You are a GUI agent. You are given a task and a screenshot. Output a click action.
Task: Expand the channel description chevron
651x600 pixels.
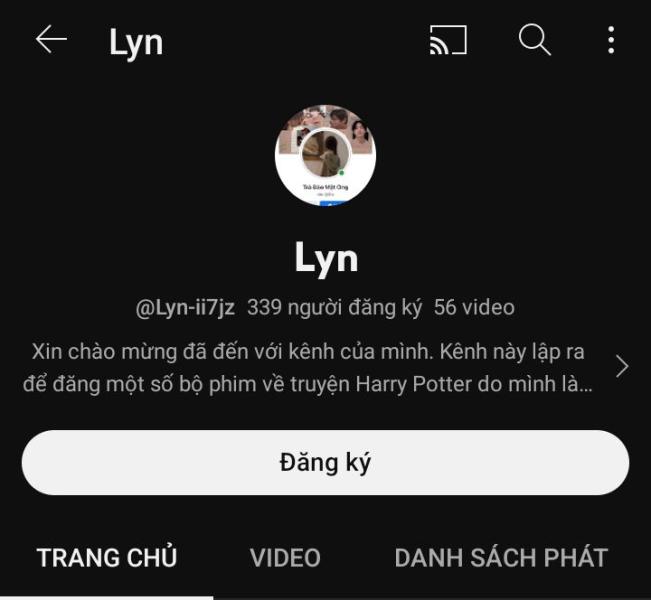pyautogui.click(x=621, y=366)
